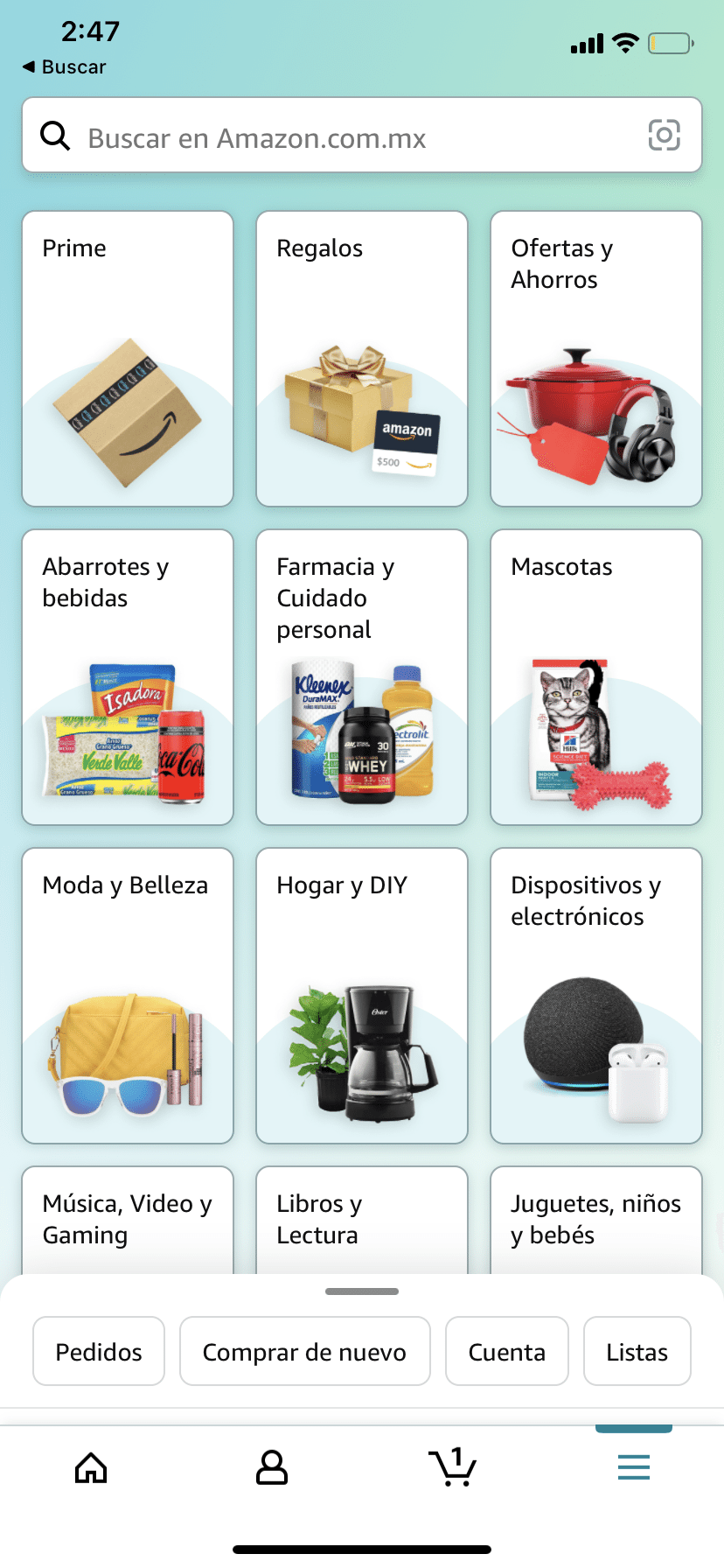Open the shopping cart tab

452,1467
